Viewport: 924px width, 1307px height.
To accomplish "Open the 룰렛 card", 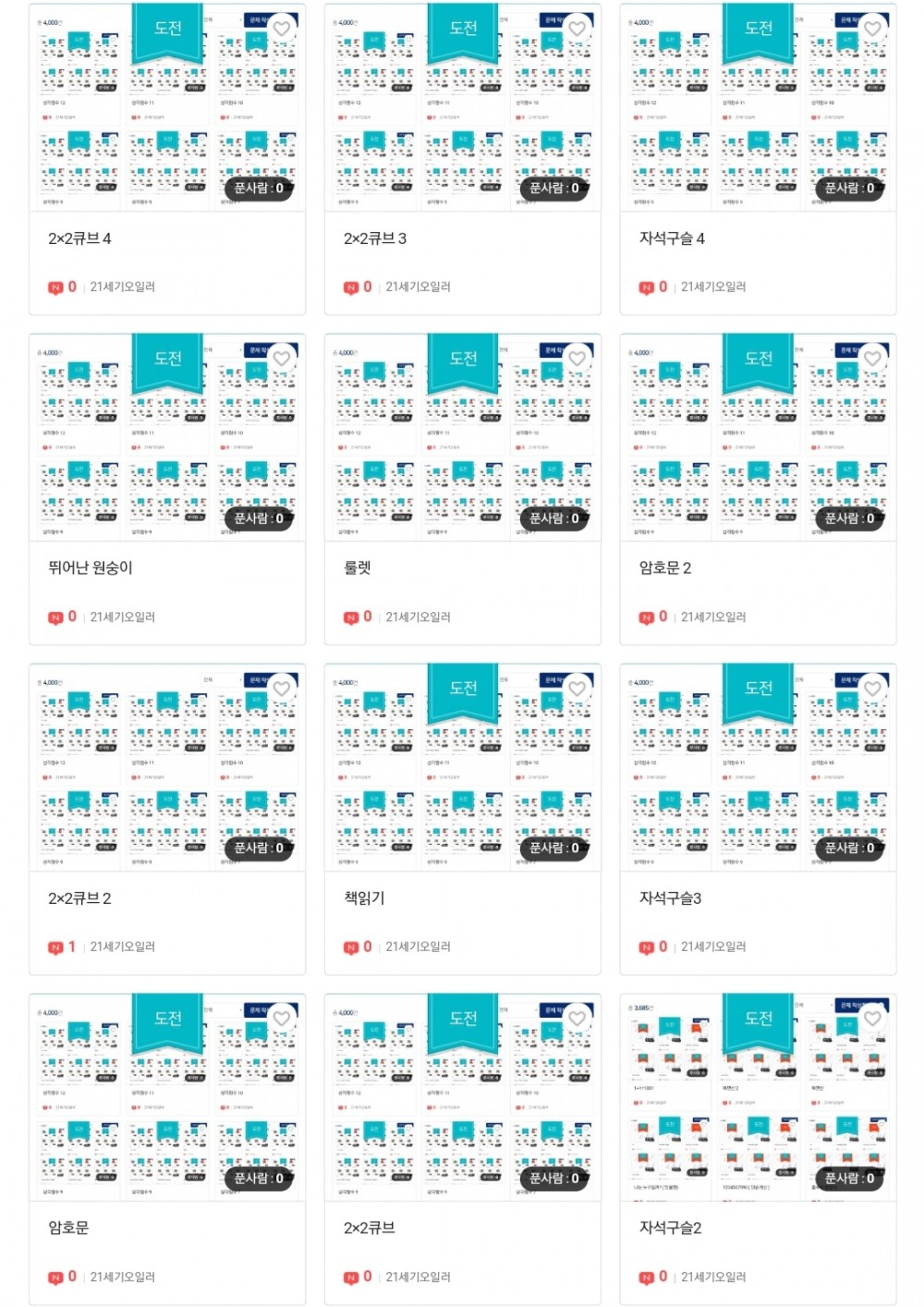I will tap(358, 568).
